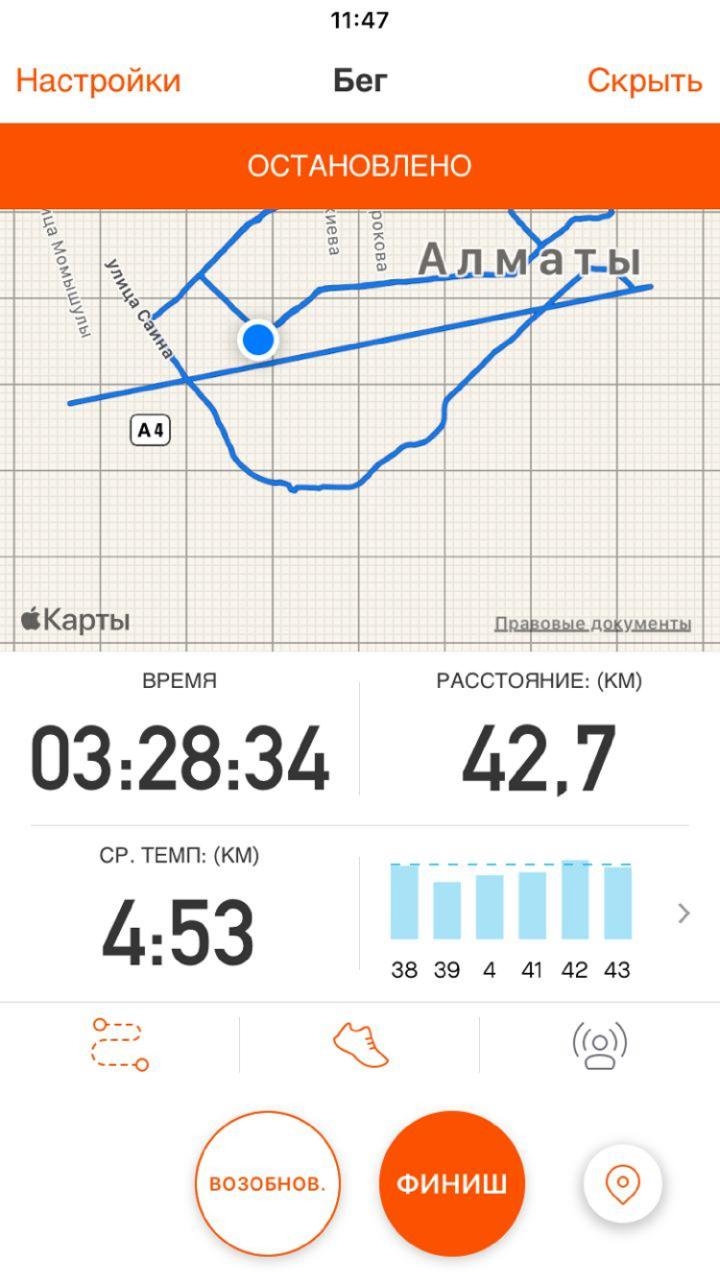Open Правовые документы link on the map
This screenshot has height=1280, width=720.
coord(593,624)
